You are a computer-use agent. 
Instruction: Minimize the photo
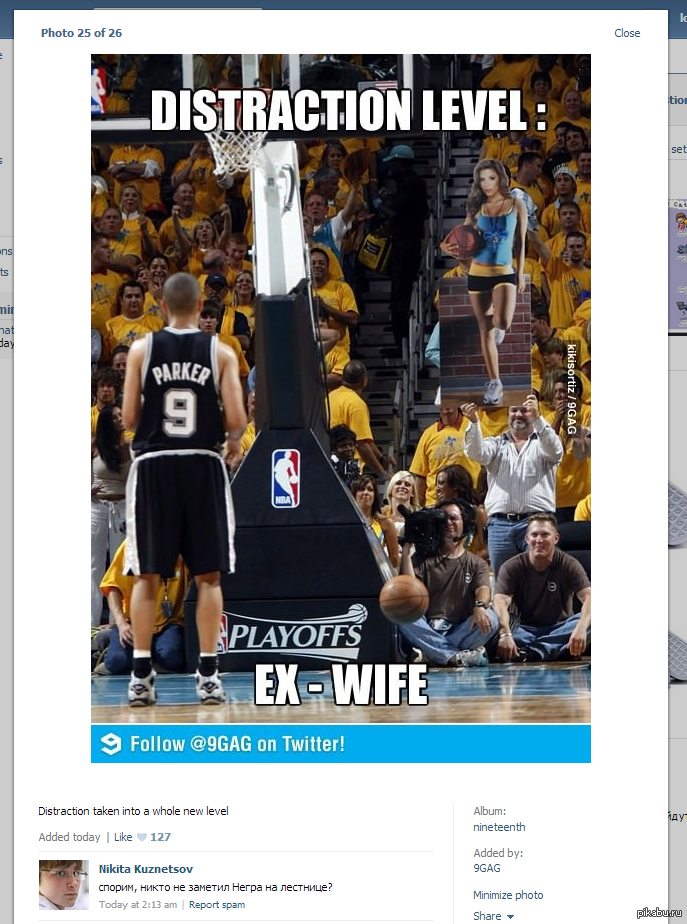coord(508,895)
